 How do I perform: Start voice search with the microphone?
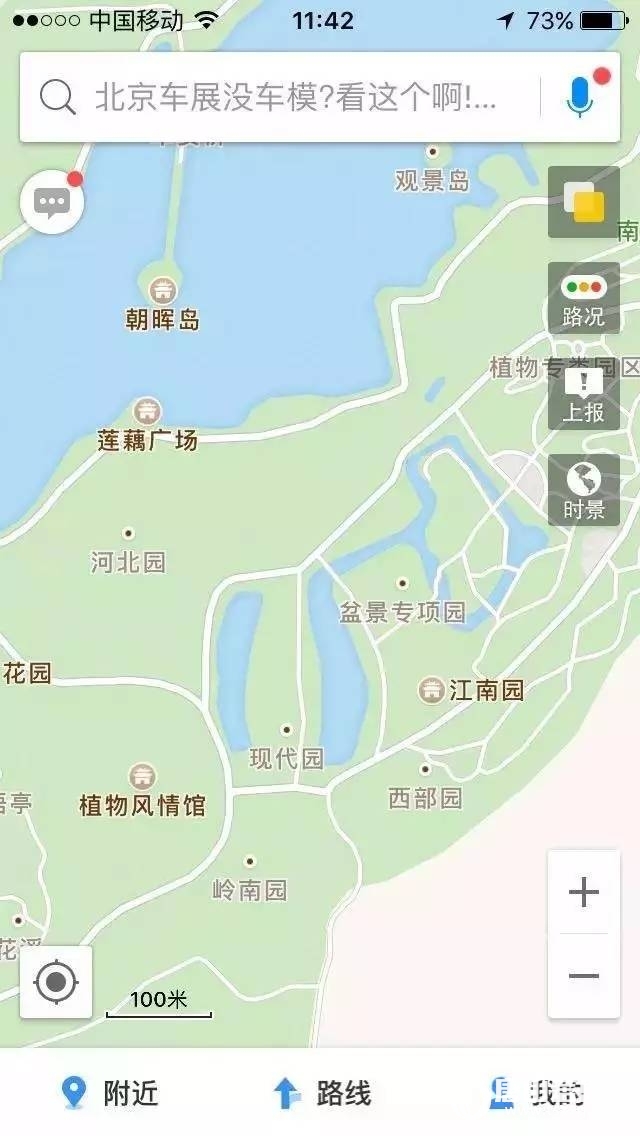(x=580, y=97)
